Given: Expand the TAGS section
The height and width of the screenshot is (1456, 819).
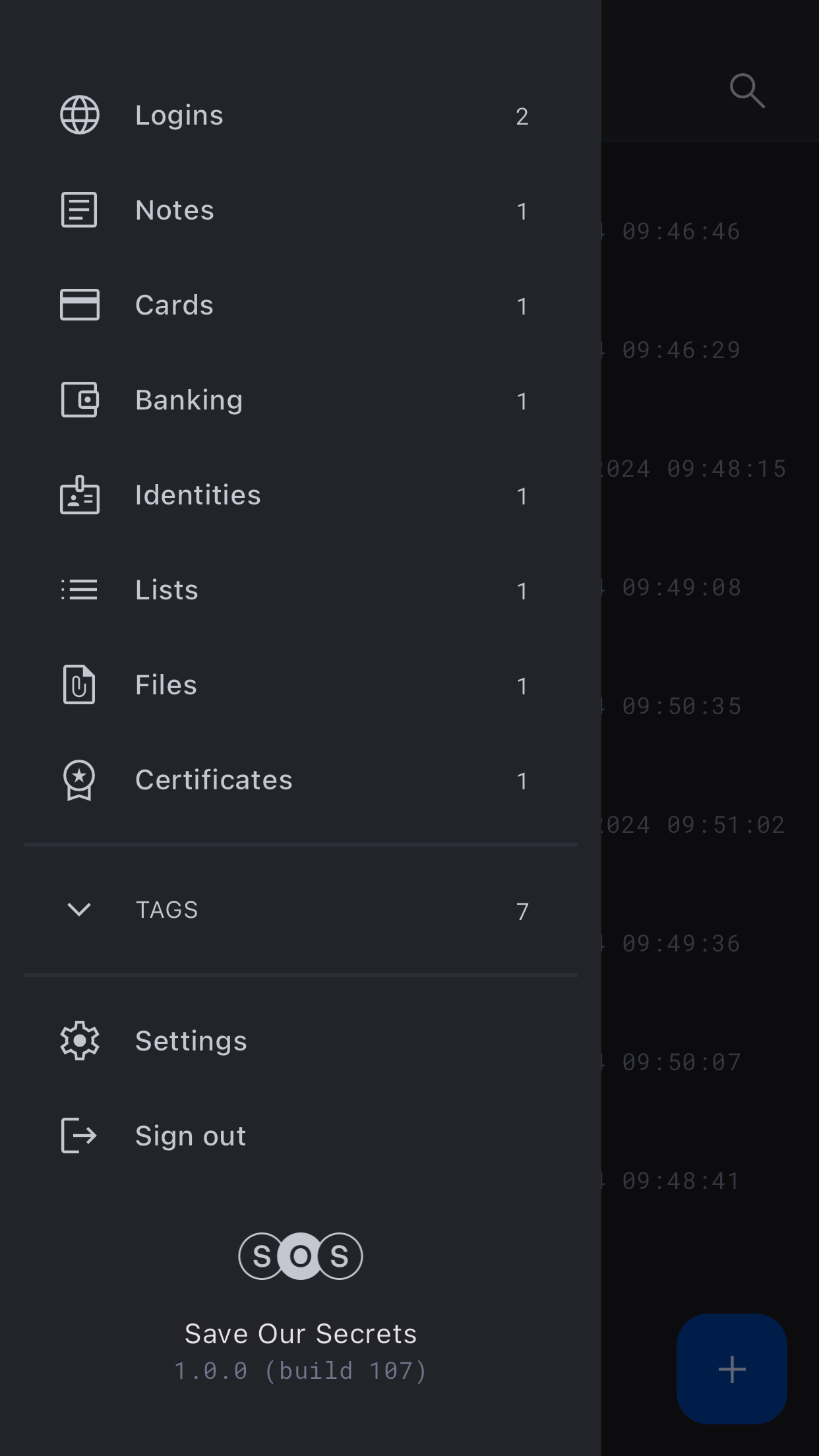Looking at the screenshot, I should 79,910.
